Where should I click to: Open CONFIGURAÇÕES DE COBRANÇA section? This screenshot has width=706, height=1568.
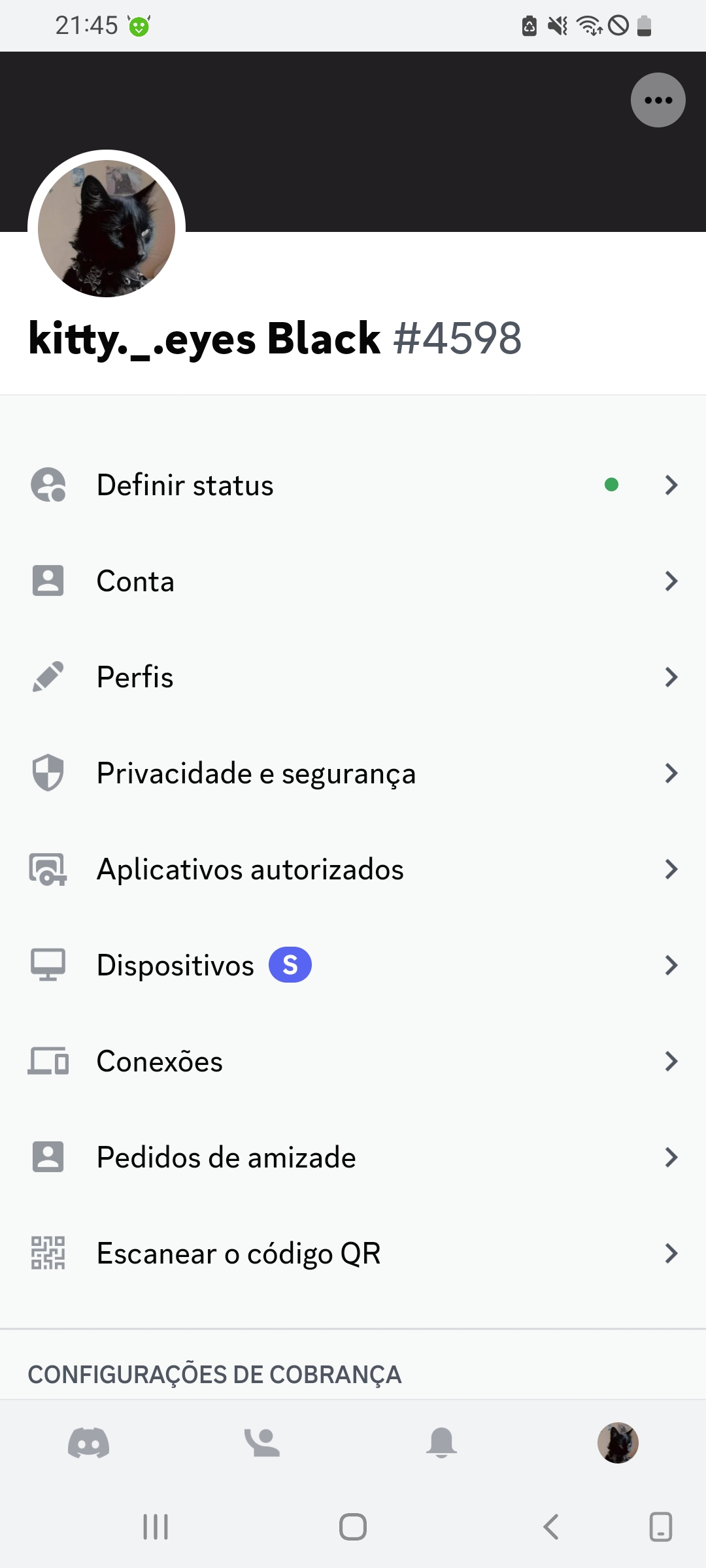click(216, 1373)
